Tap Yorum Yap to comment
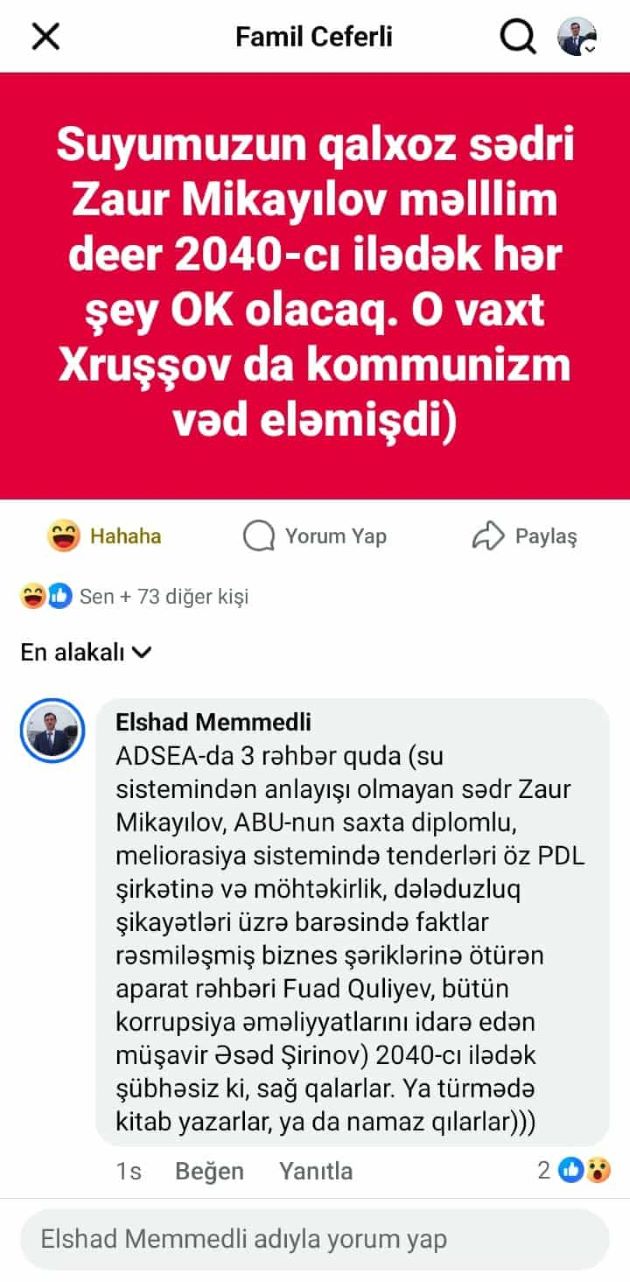The image size is (630, 1282). tap(315, 536)
